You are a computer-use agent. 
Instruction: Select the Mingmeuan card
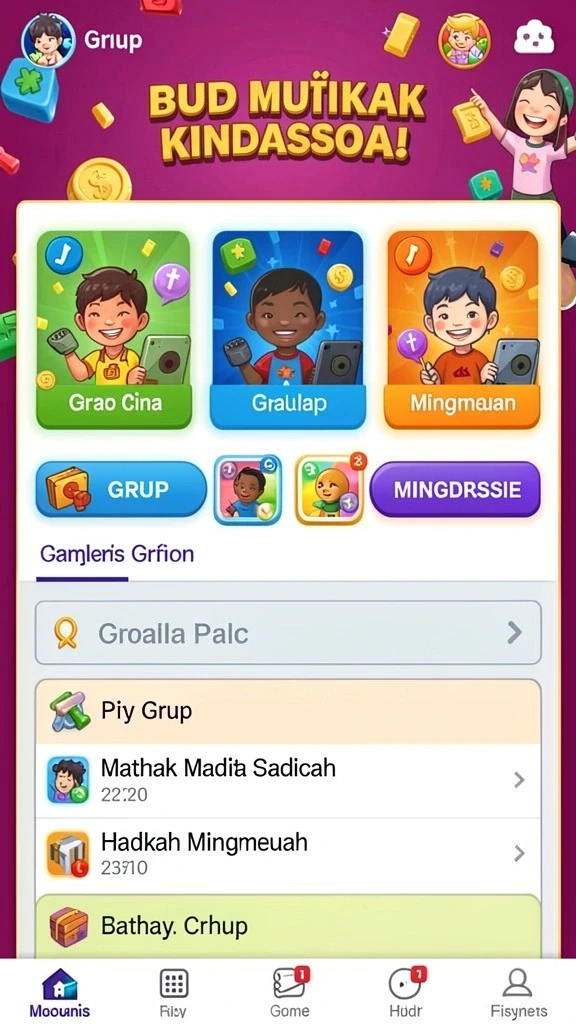click(462, 330)
